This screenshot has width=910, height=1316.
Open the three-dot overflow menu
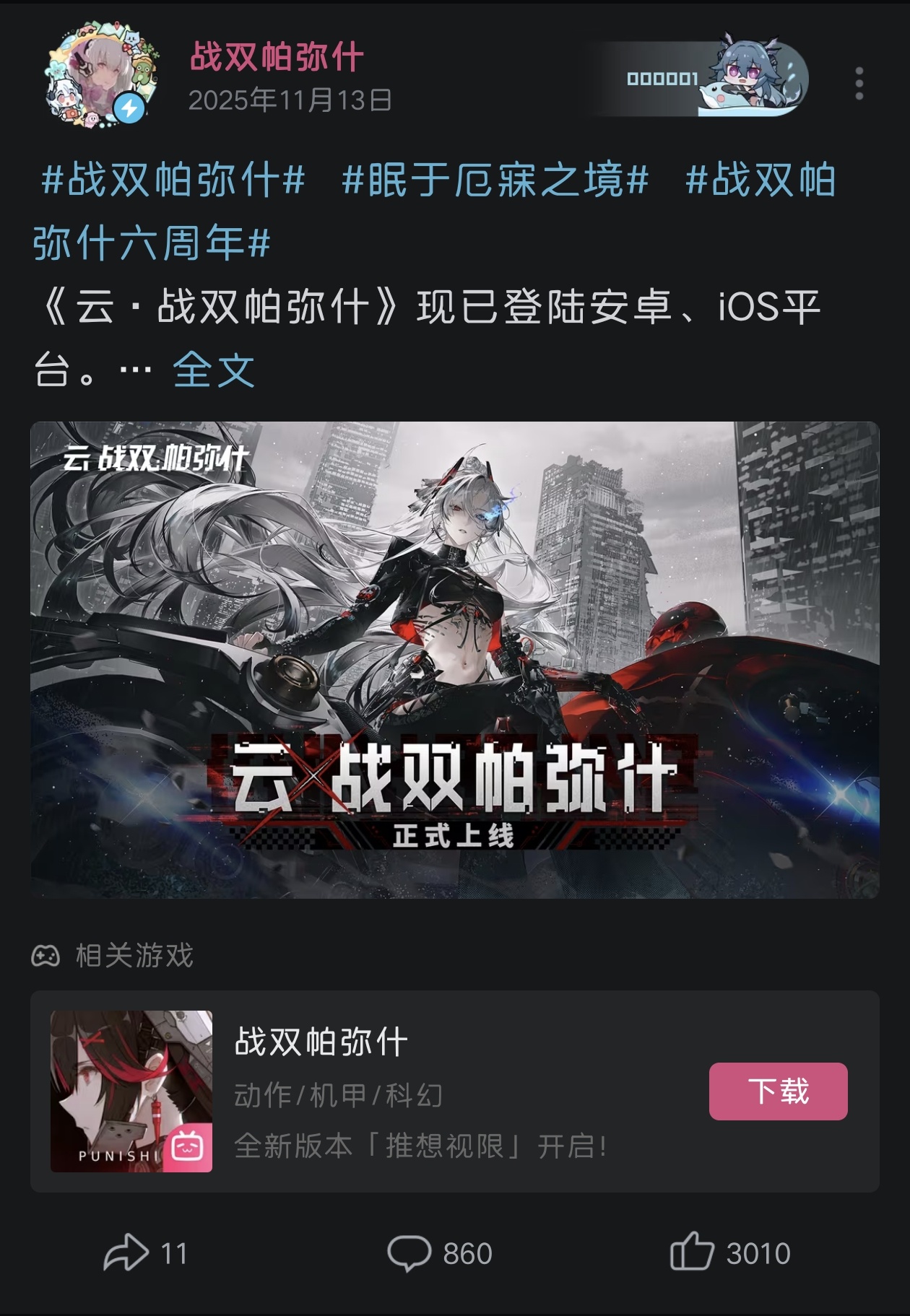click(859, 84)
